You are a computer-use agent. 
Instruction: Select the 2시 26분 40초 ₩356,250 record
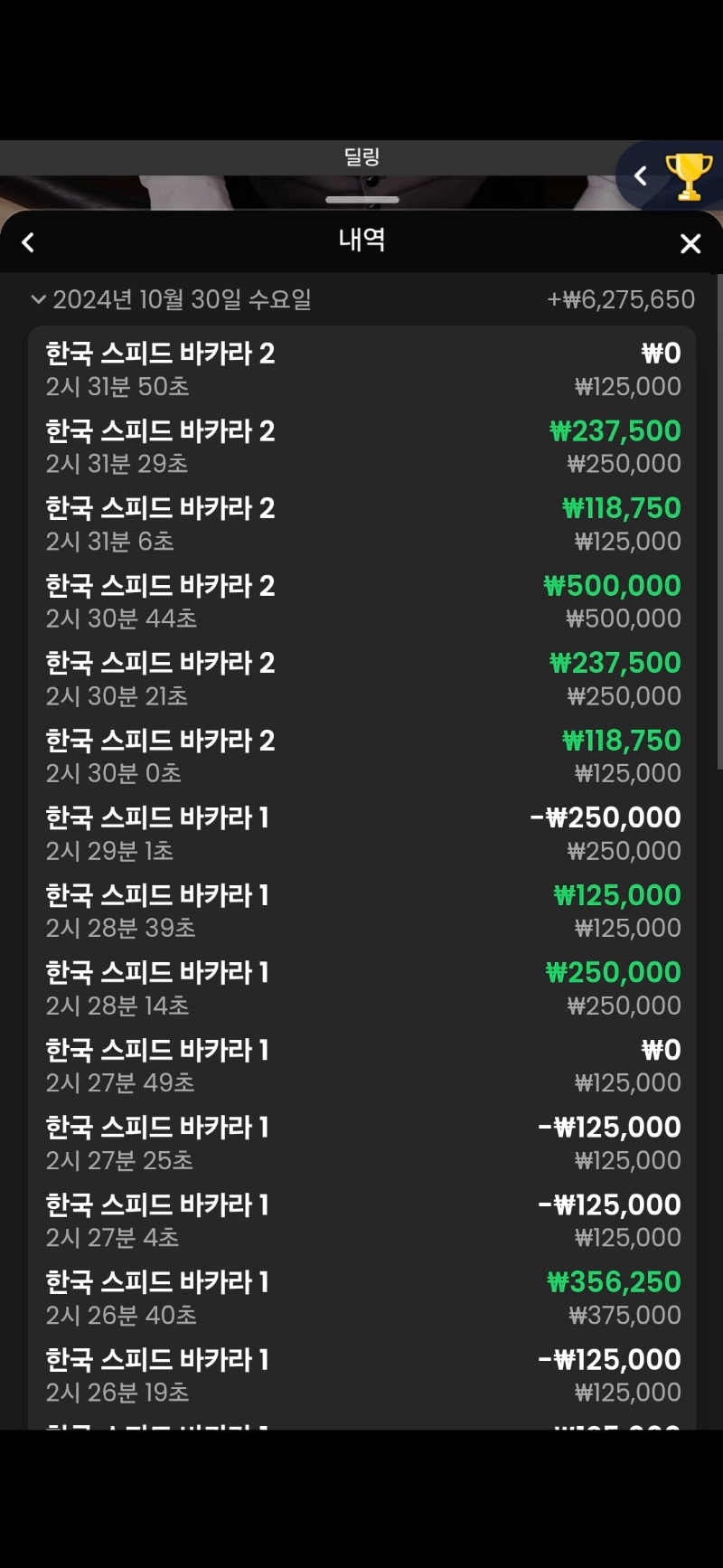pos(361,1299)
